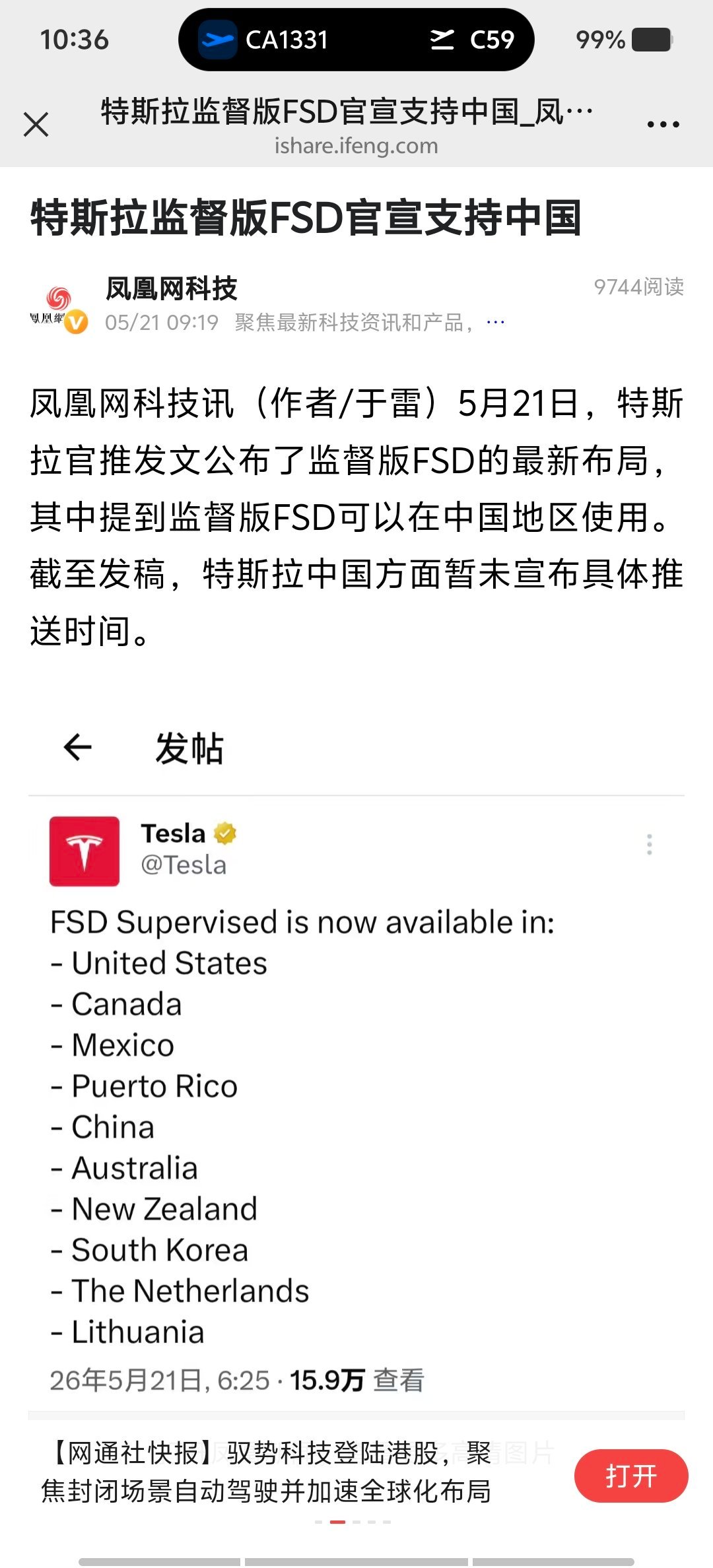The width and height of the screenshot is (713, 1568).
Task: Tap the red 打开 button
Action: pyautogui.click(x=631, y=1476)
